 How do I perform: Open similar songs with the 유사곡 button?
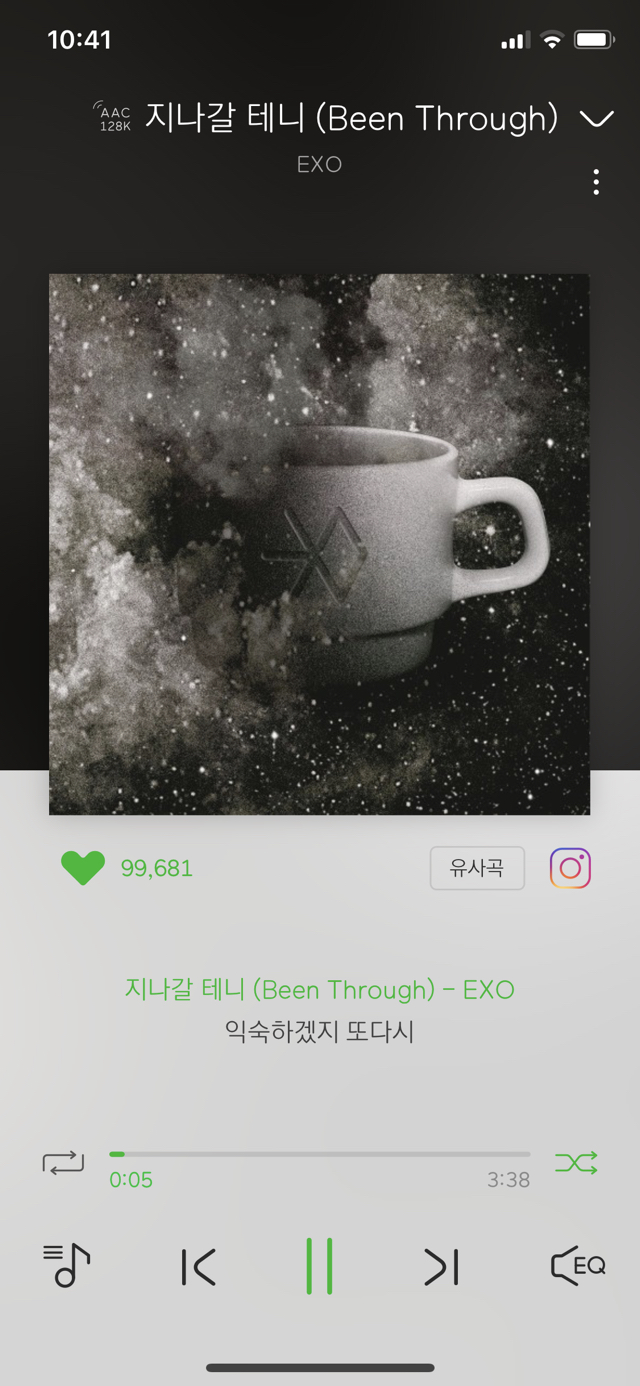point(477,868)
